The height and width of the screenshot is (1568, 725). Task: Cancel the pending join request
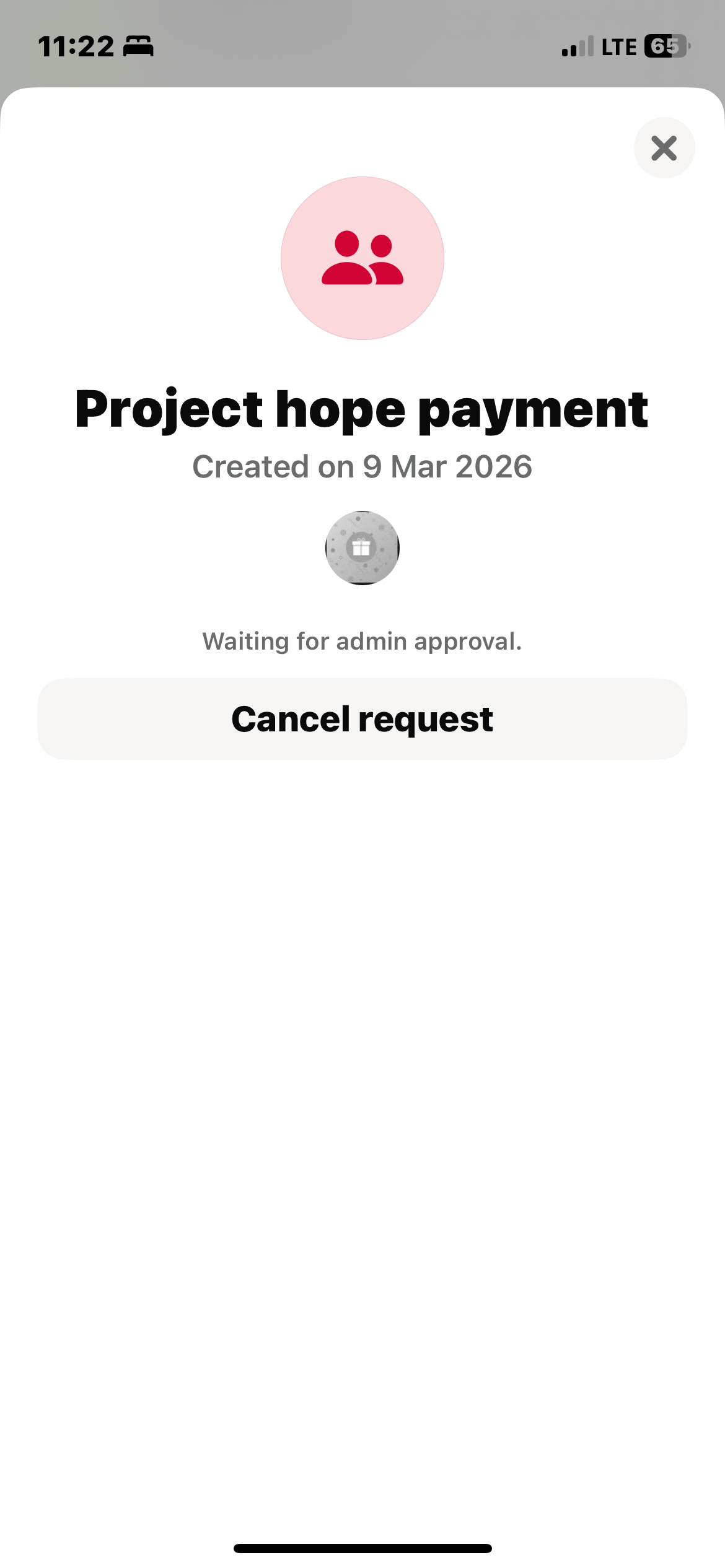click(x=362, y=719)
